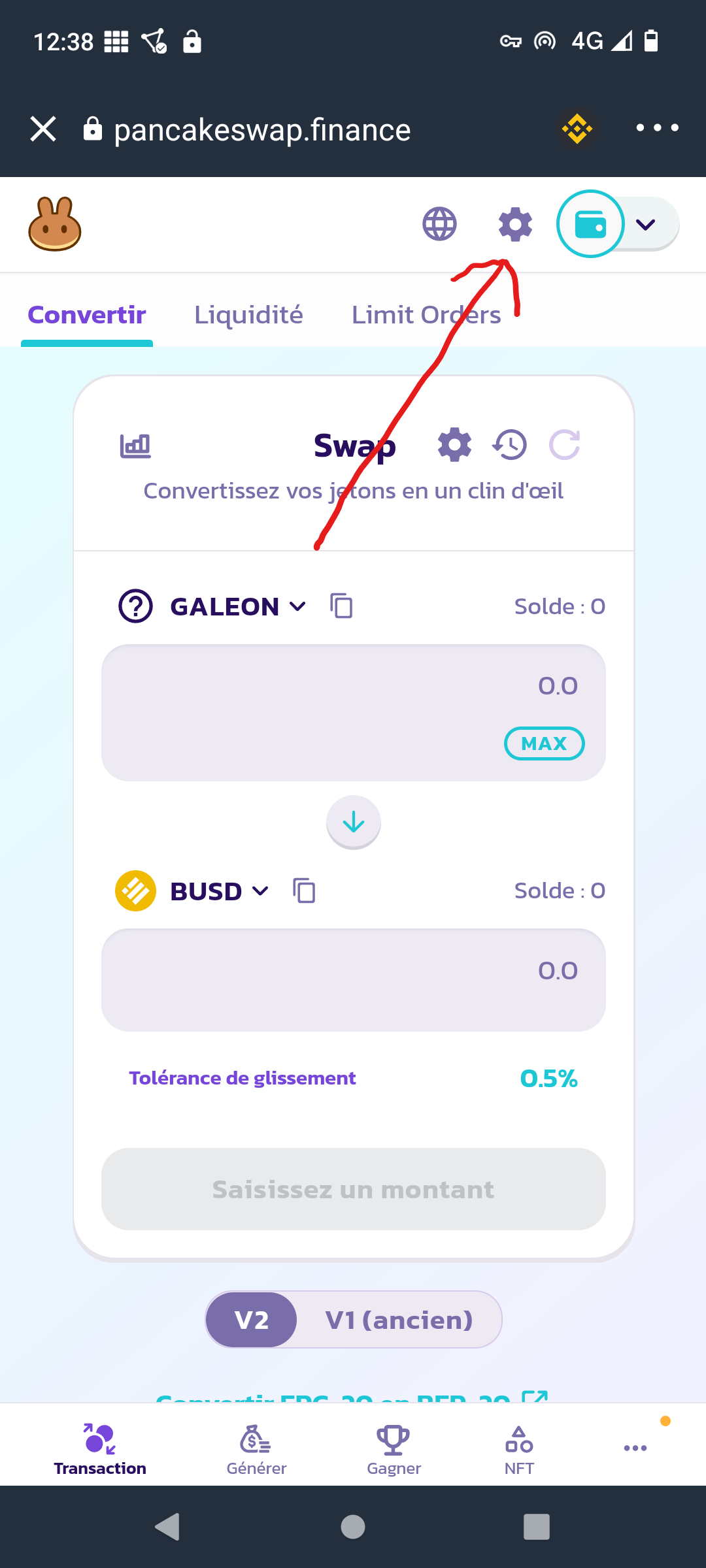706x1568 pixels.
Task: Copy the GALEON token address
Action: (x=341, y=606)
